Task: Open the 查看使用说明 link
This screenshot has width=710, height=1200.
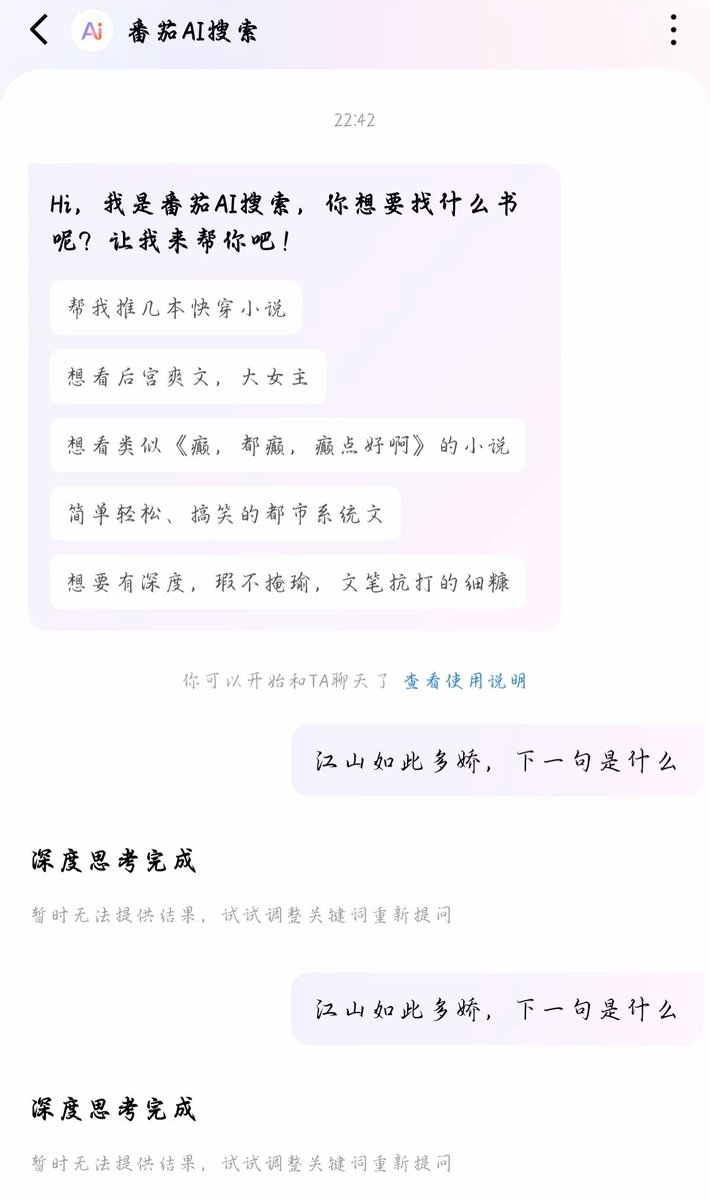Action: point(465,681)
